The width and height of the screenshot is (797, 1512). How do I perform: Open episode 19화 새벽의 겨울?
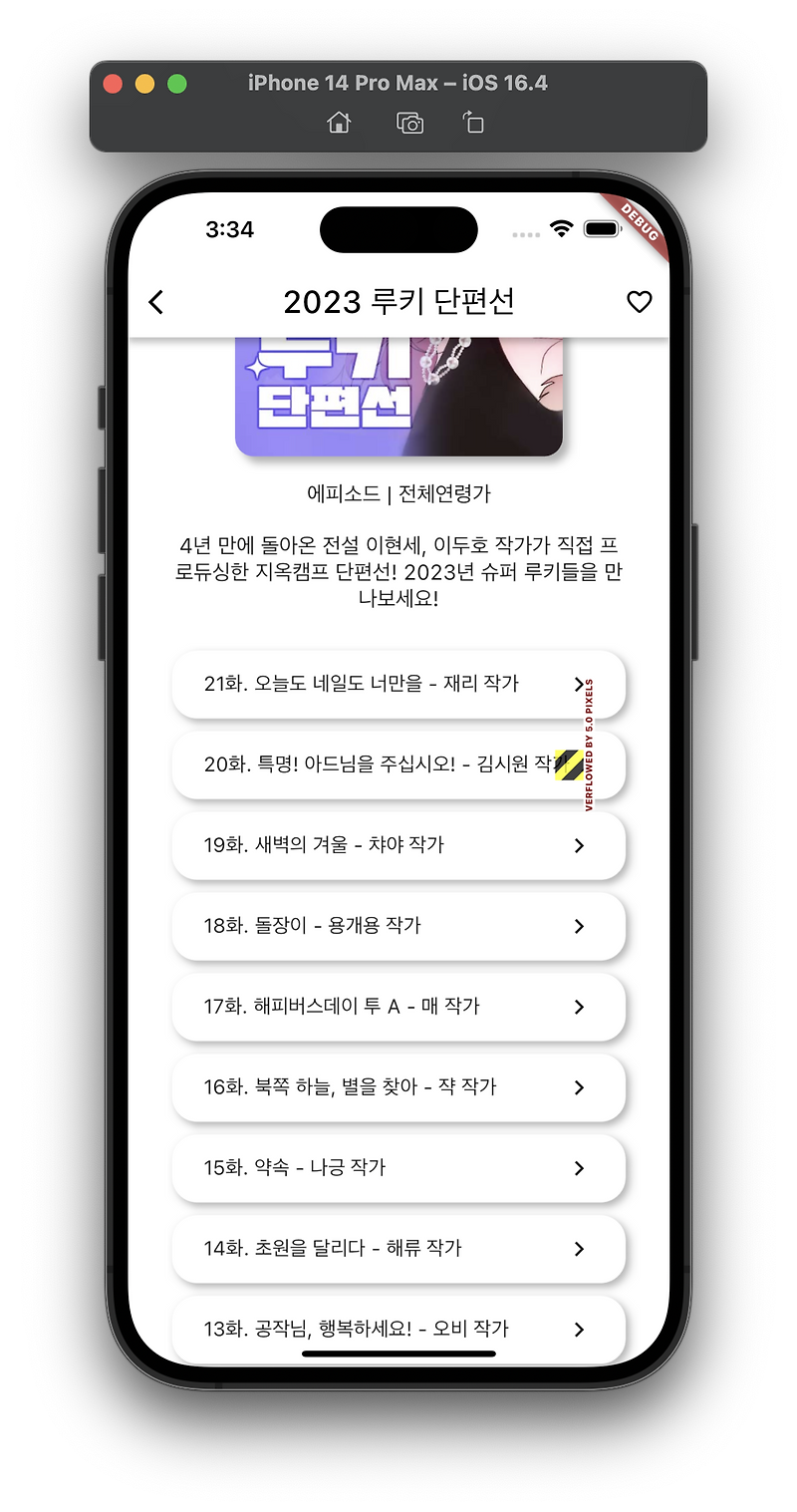398,845
